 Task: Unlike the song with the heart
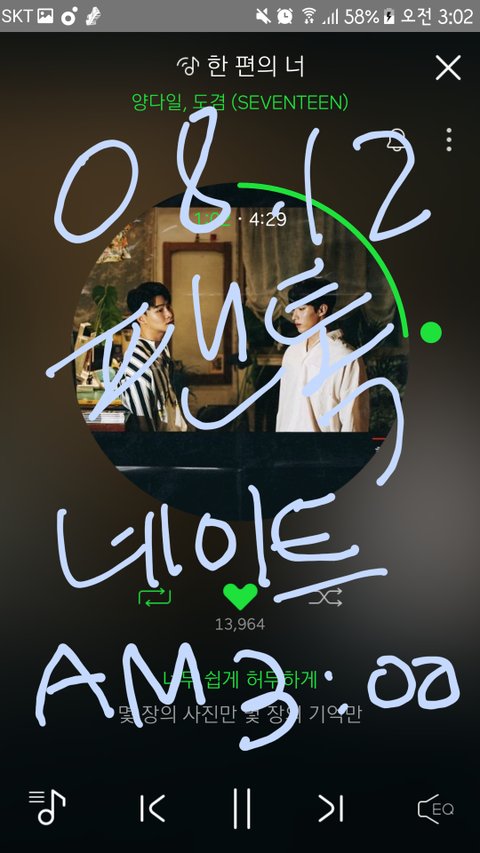pyautogui.click(x=240, y=596)
